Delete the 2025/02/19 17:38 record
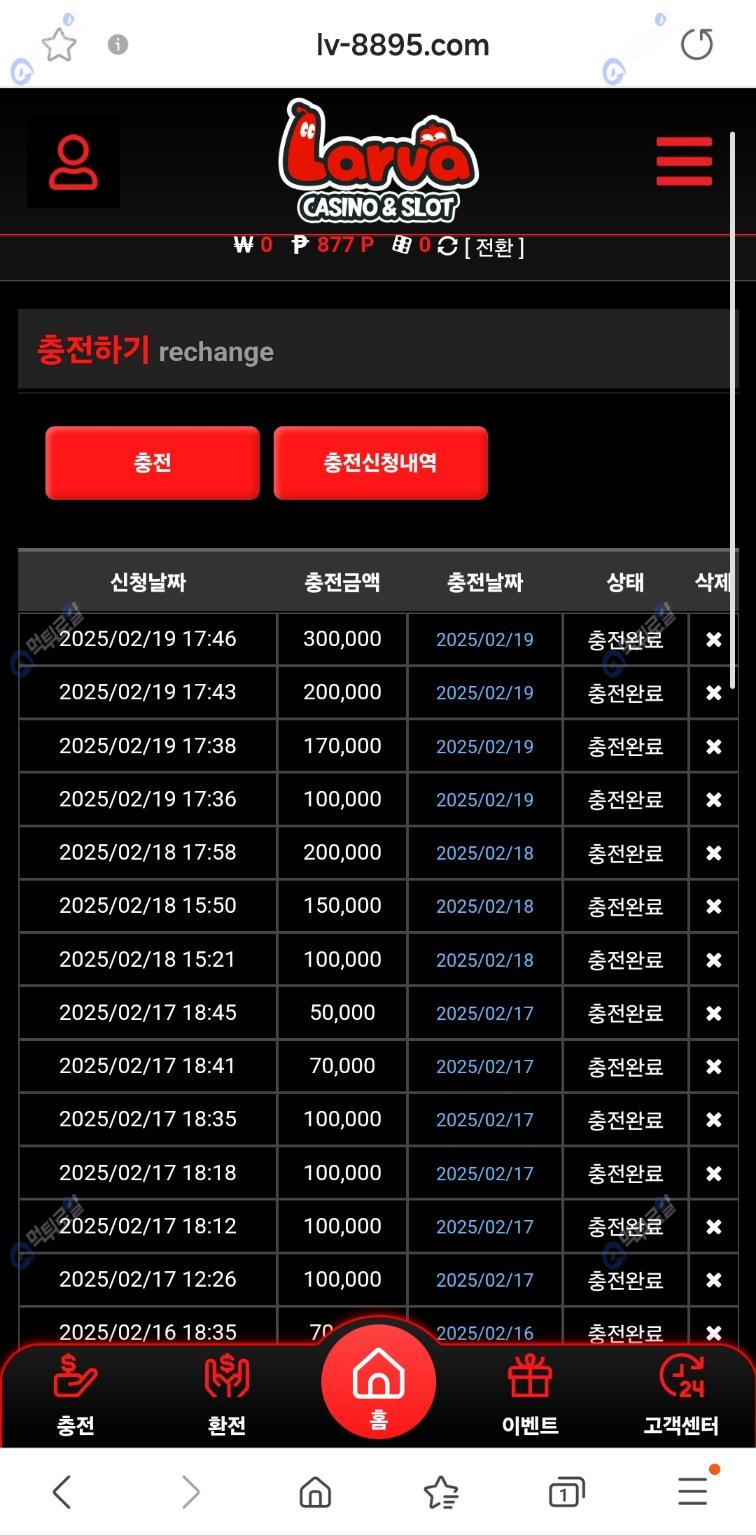Screen dimensions: 756x1536 [713, 746]
